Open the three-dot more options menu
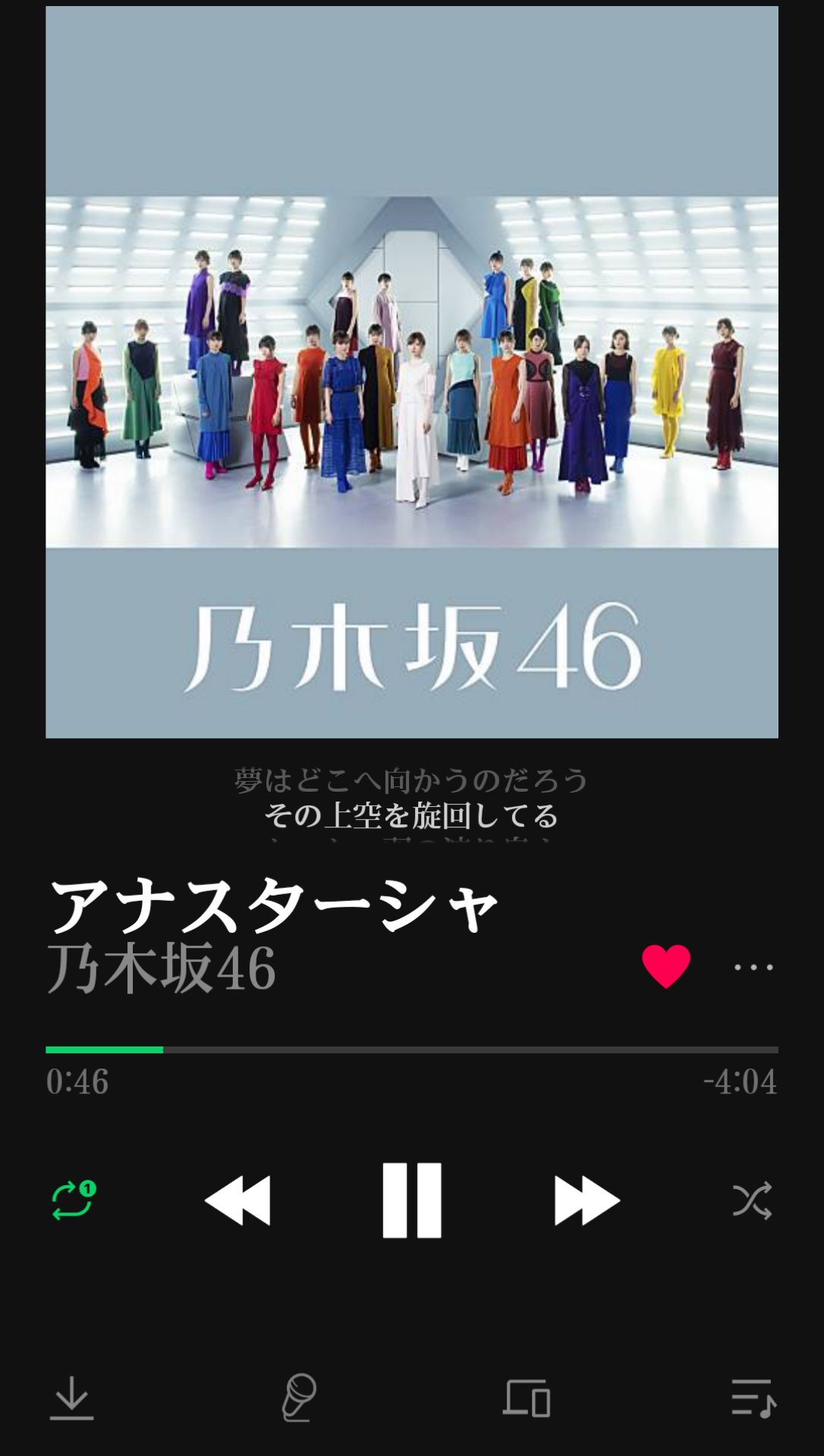 pos(753,967)
